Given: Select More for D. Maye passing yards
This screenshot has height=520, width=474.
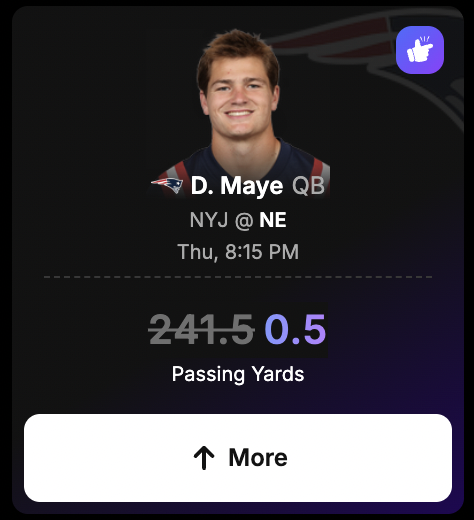Looking at the screenshot, I should (238, 458).
